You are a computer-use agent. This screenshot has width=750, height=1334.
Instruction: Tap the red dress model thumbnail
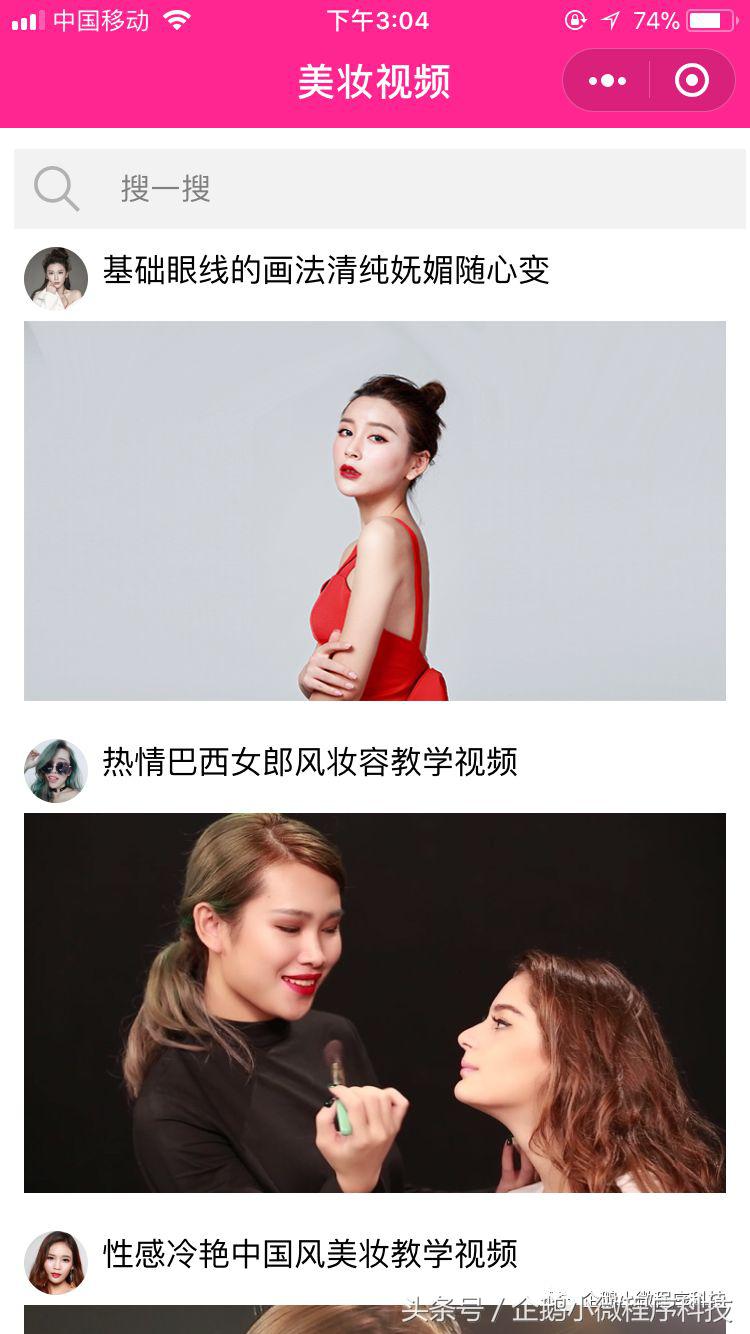[375, 510]
